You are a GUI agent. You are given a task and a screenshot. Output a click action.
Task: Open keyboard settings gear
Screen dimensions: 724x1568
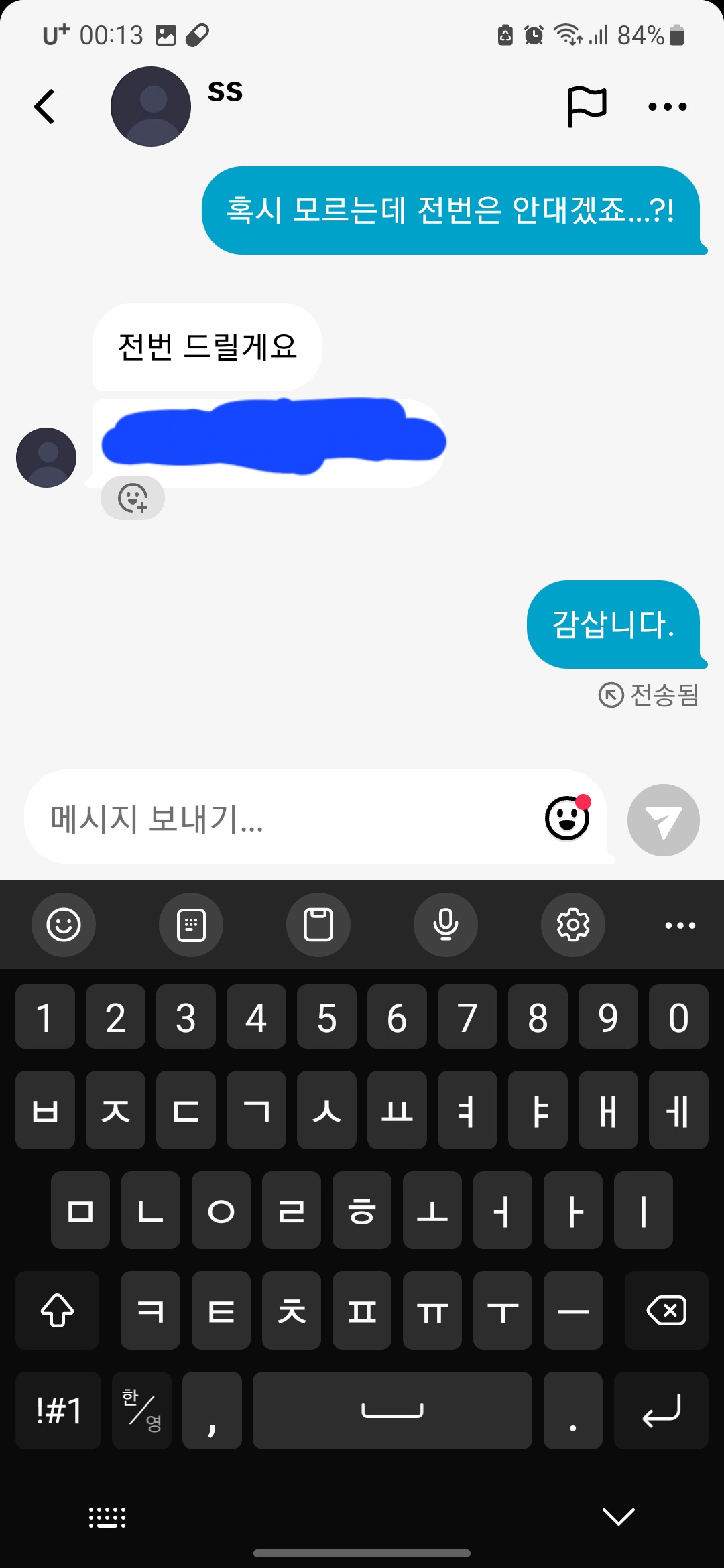[573, 925]
